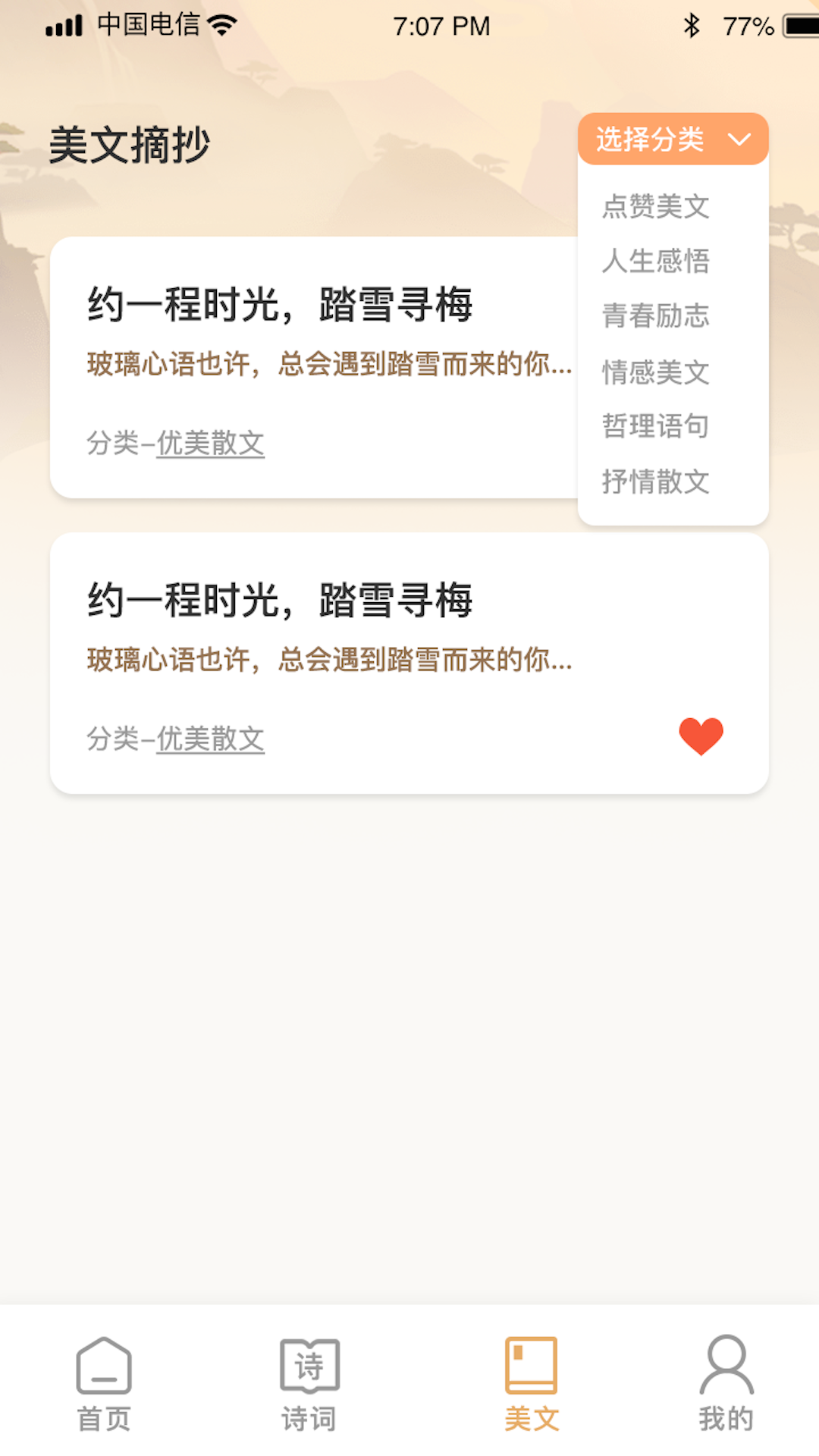Viewport: 819px width, 1456px height.
Task: Open the 我的 profile tab
Action: pyautogui.click(x=726, y=1383)
